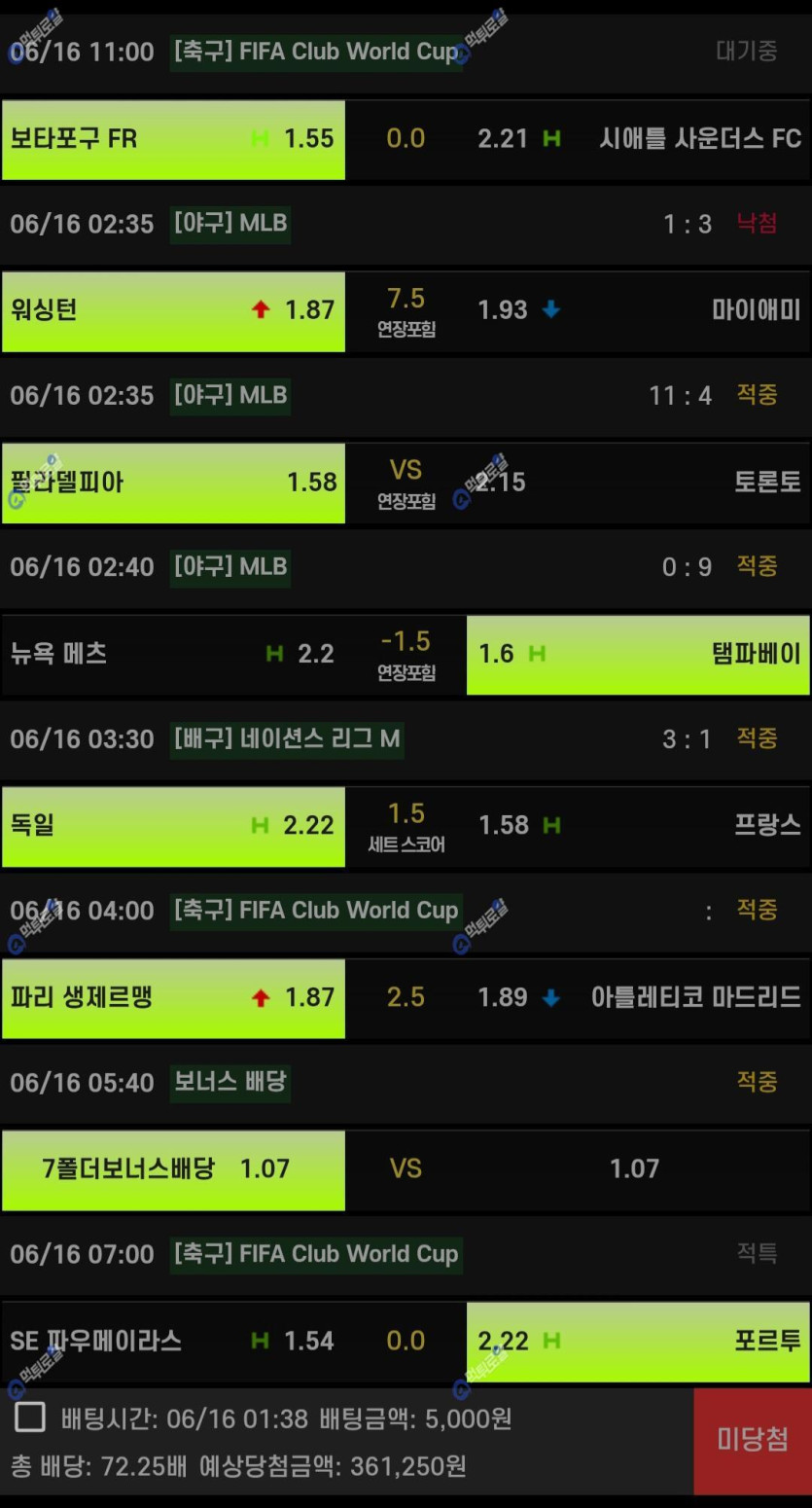Tap the 7폴더보너스배당 1.07 cell

[173, 1169]
